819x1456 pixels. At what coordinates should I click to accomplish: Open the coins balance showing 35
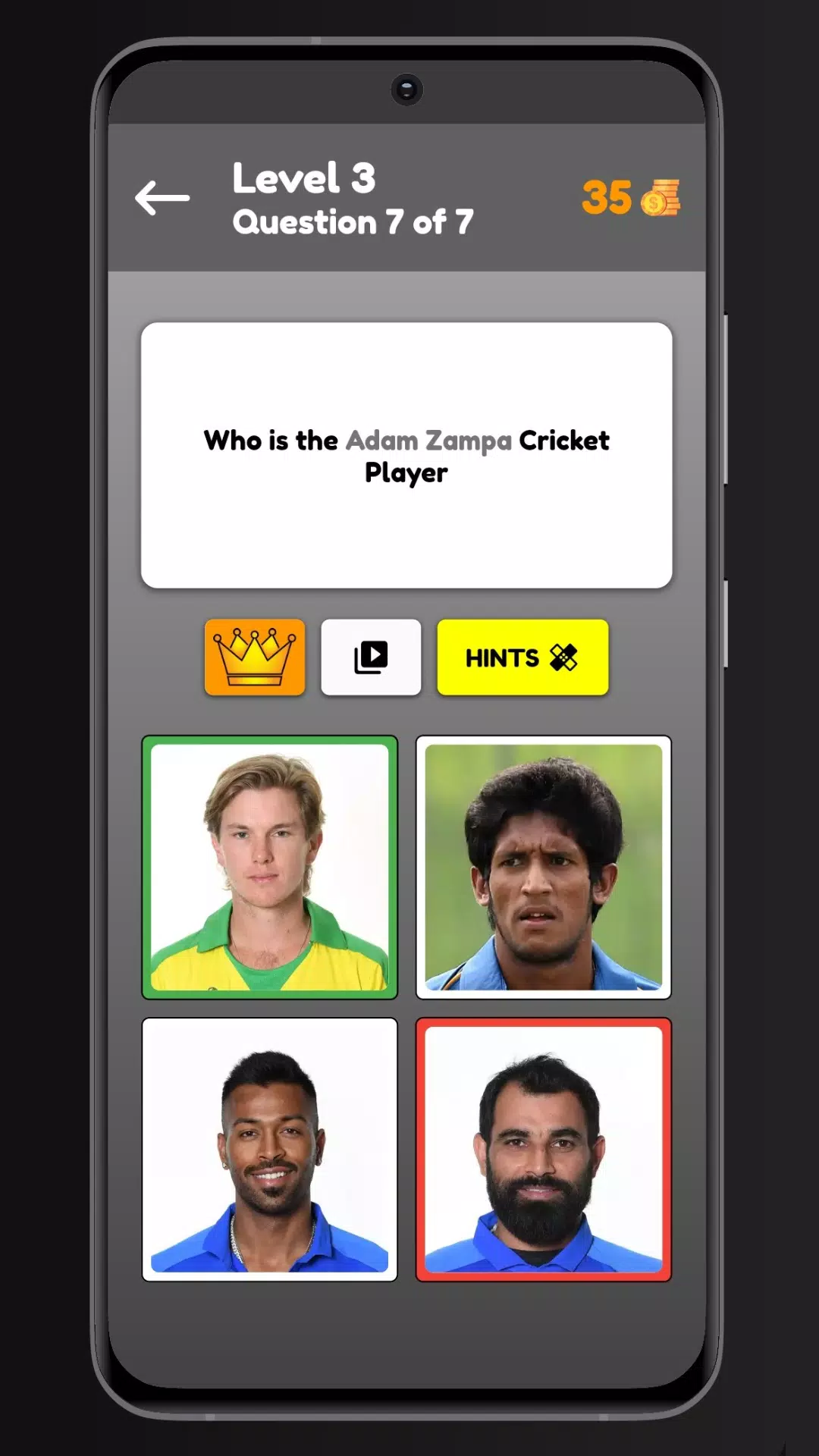629,199
